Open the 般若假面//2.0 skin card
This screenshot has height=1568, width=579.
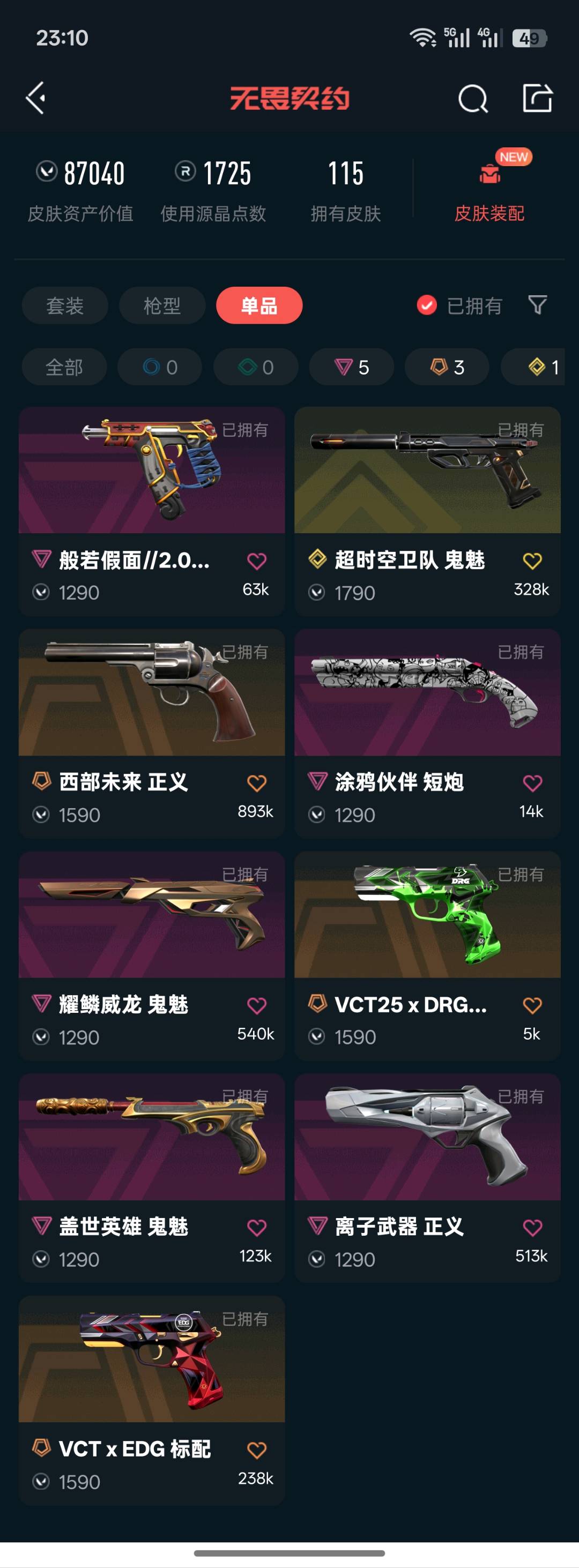[152, 471]
